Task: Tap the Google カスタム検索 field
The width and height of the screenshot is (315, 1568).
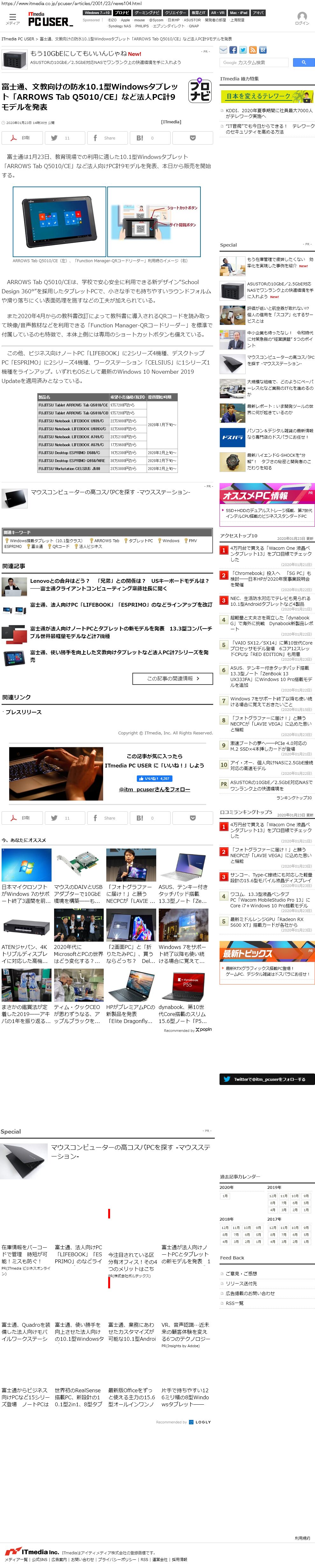Action: (254, 62)
